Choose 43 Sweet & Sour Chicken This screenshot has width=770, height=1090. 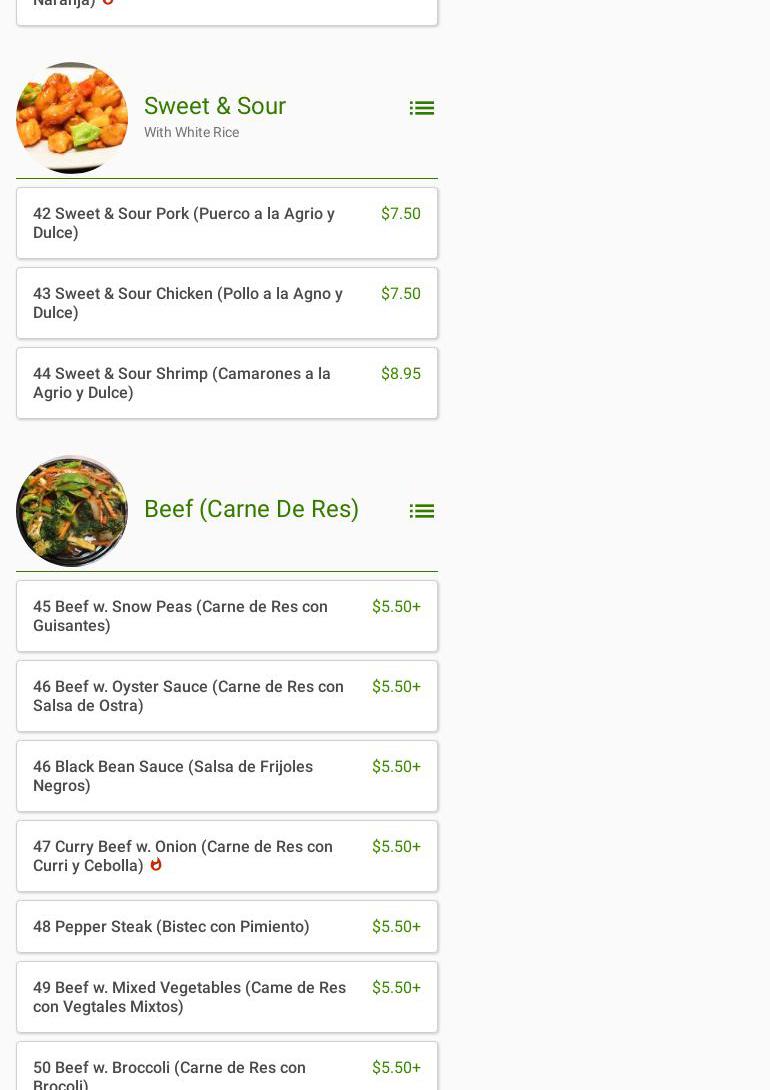click(x=227, y=303)
